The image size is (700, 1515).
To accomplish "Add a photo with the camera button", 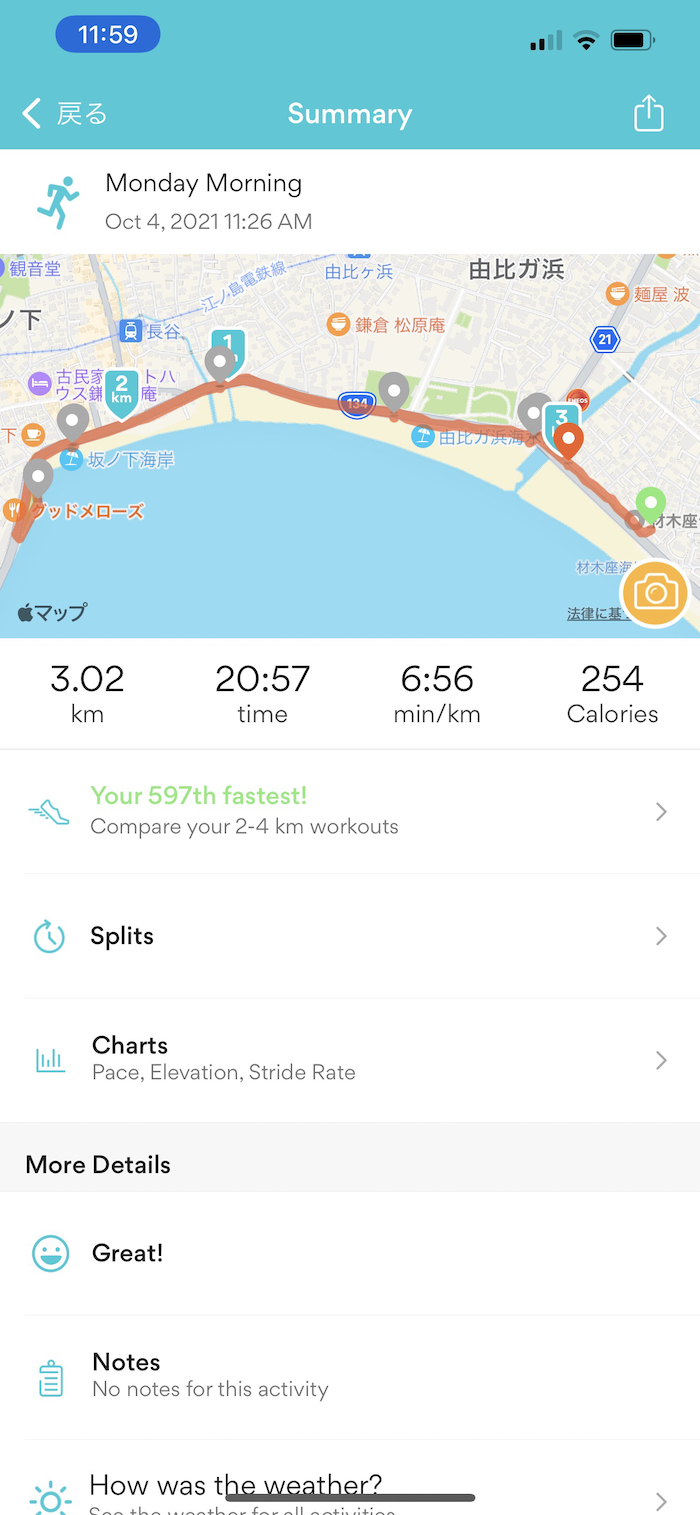I will [x=654, y=594].
